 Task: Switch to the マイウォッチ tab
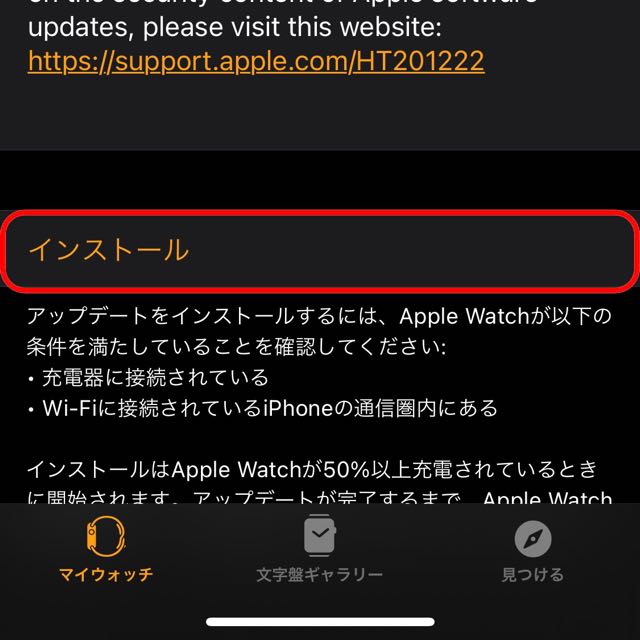106,551
